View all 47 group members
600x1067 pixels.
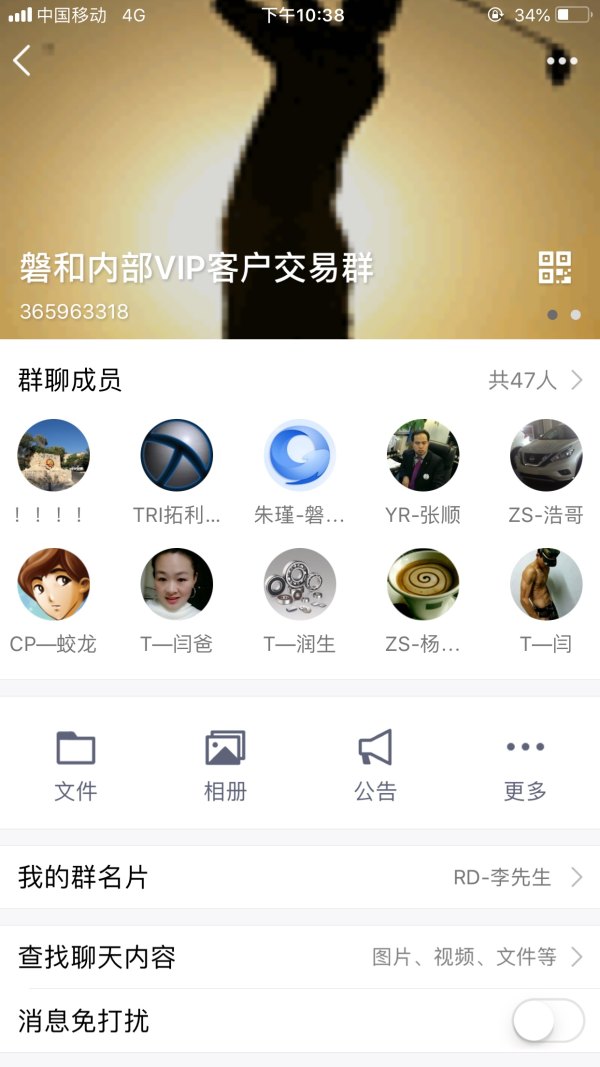click(535, 380)
